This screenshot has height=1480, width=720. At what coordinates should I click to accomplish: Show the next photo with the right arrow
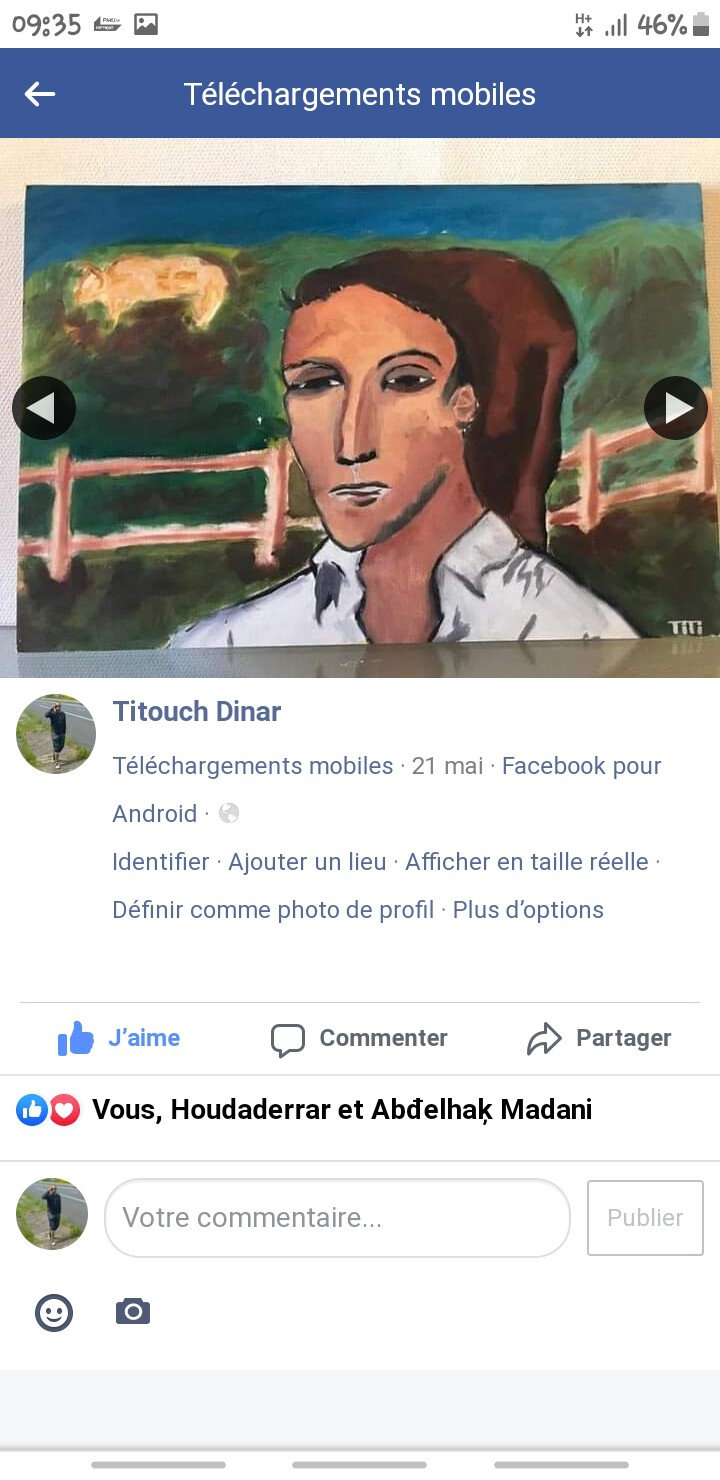pos(676,408)
